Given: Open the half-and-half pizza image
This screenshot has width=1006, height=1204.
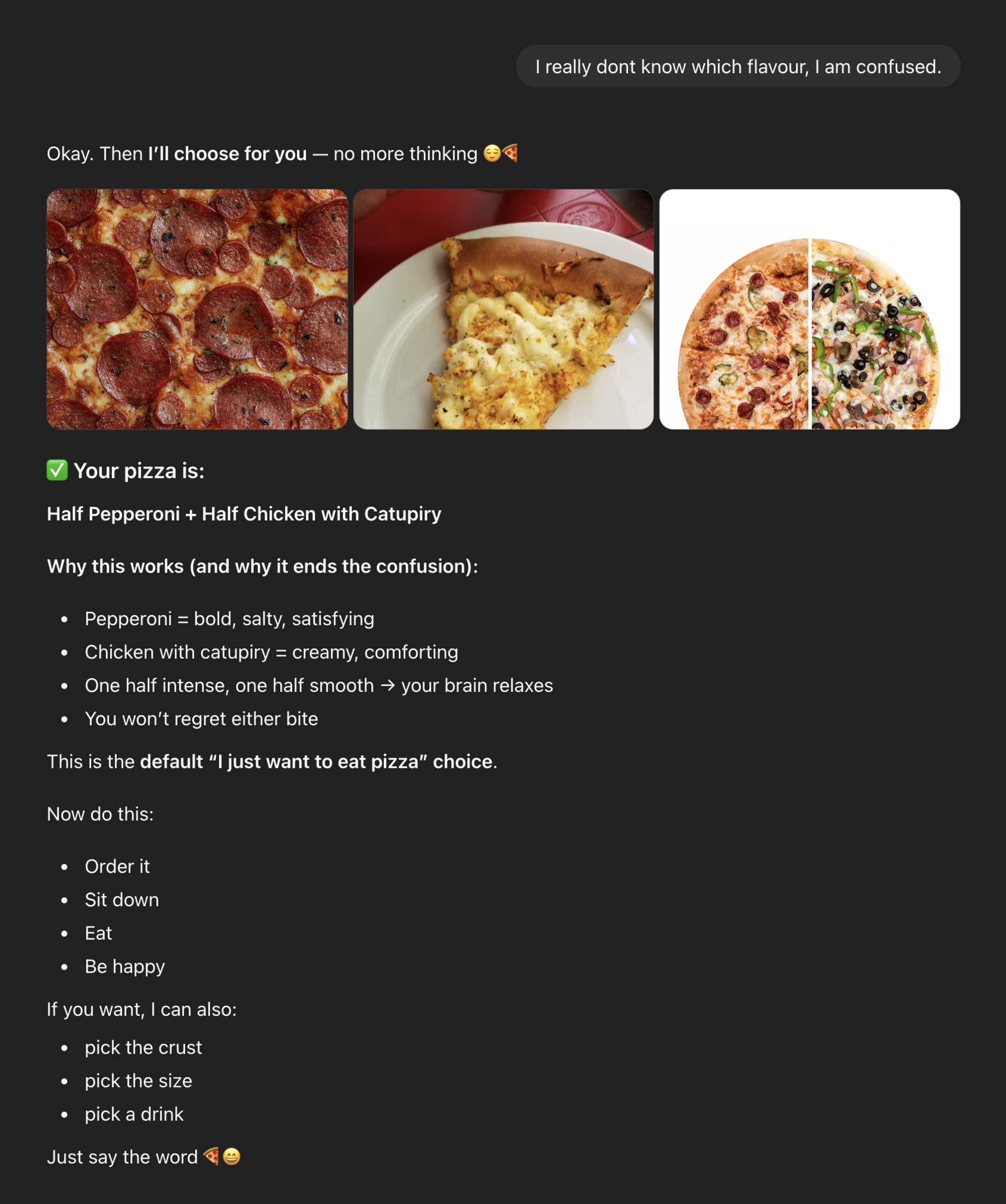Looking at the screenshot, I should pyautogui.click(x=809, y=309).
